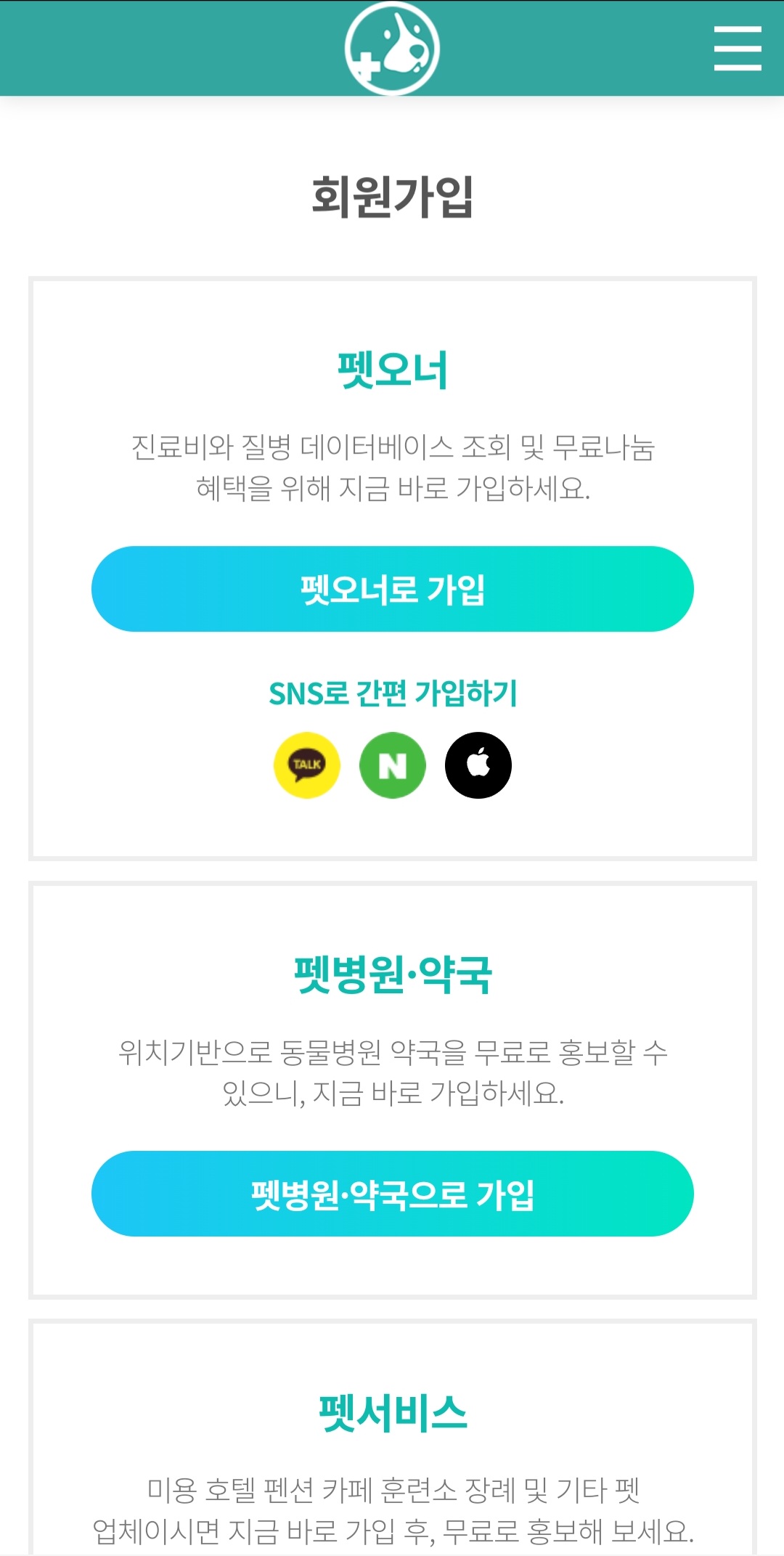Select the 펫오너 section heading
The width and height of the screenshot is (784, 1556).
tap(392, 369)
